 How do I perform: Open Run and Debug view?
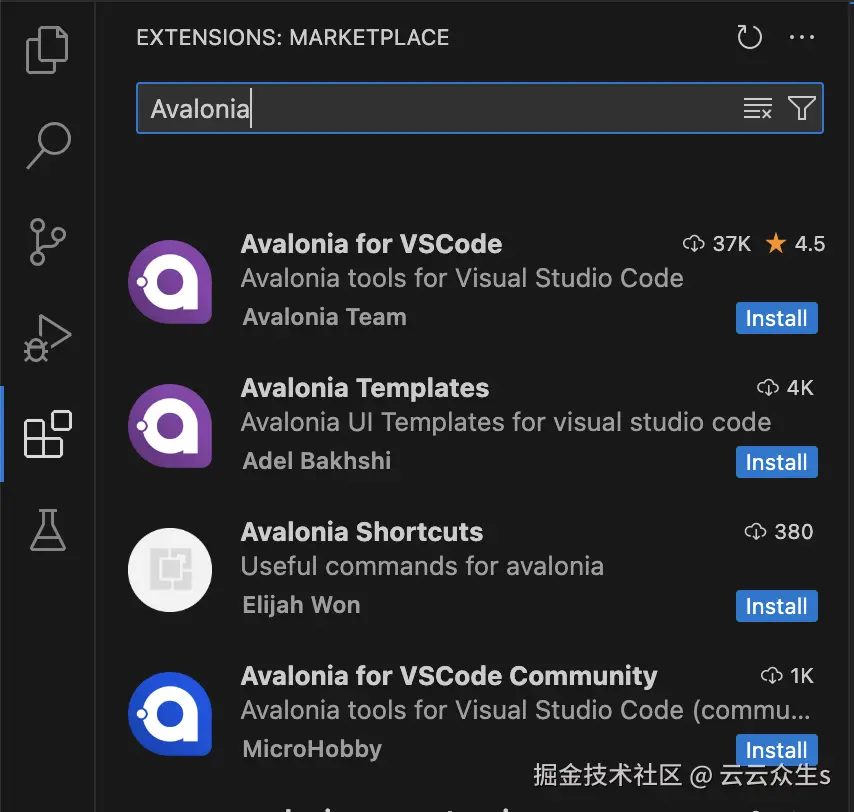point(47,338)
